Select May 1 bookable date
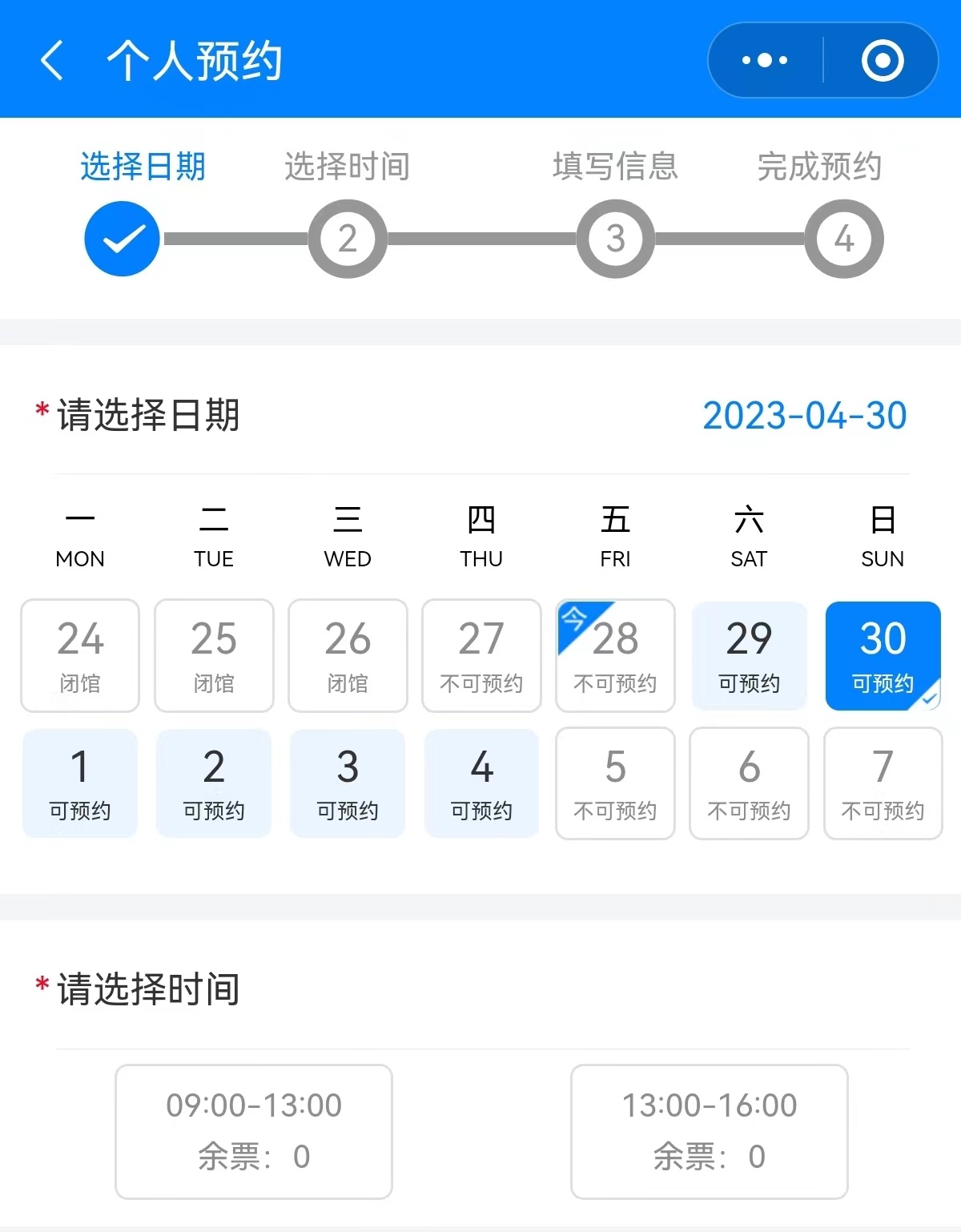This screenshot has width=961, height=1232. tap(79, 783)
